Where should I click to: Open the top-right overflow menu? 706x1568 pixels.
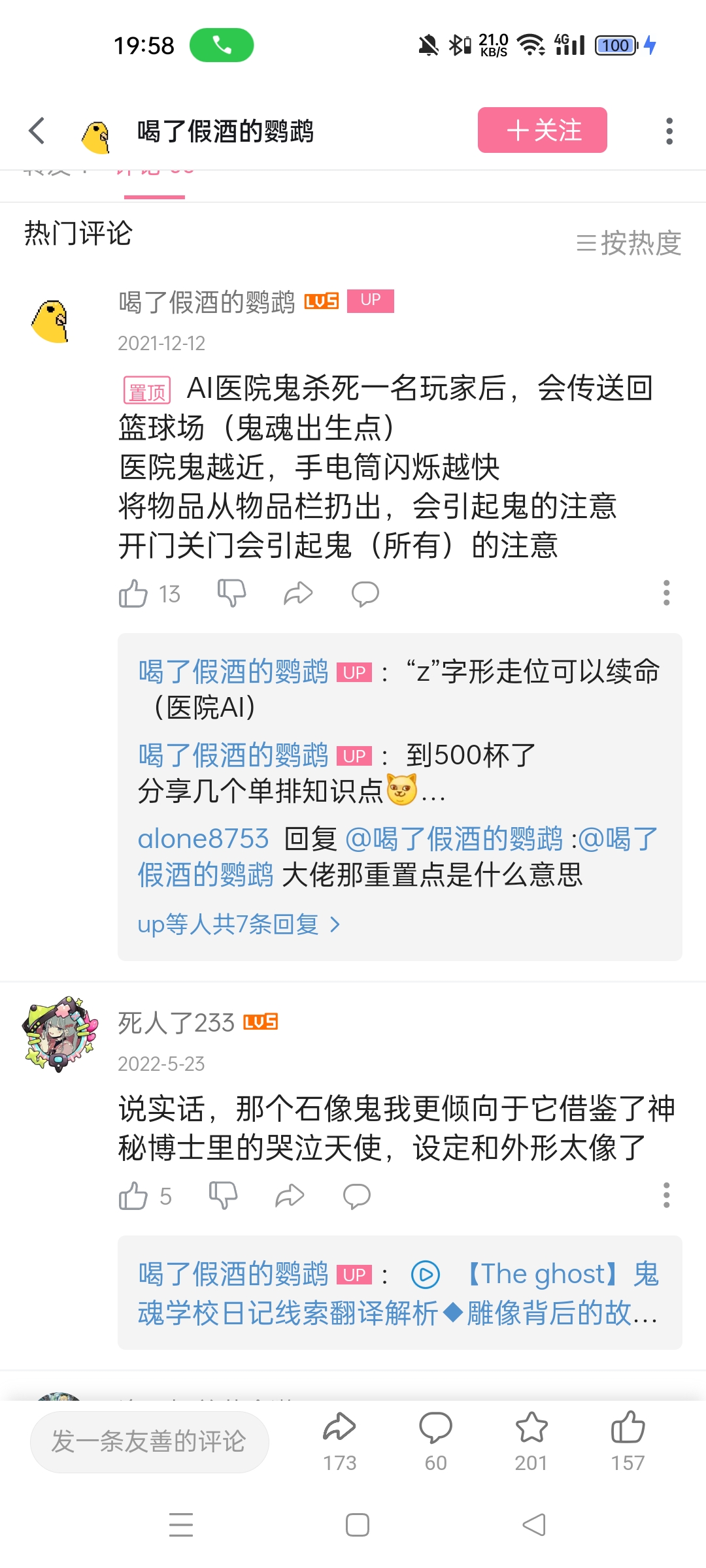[x=669, y=131]
